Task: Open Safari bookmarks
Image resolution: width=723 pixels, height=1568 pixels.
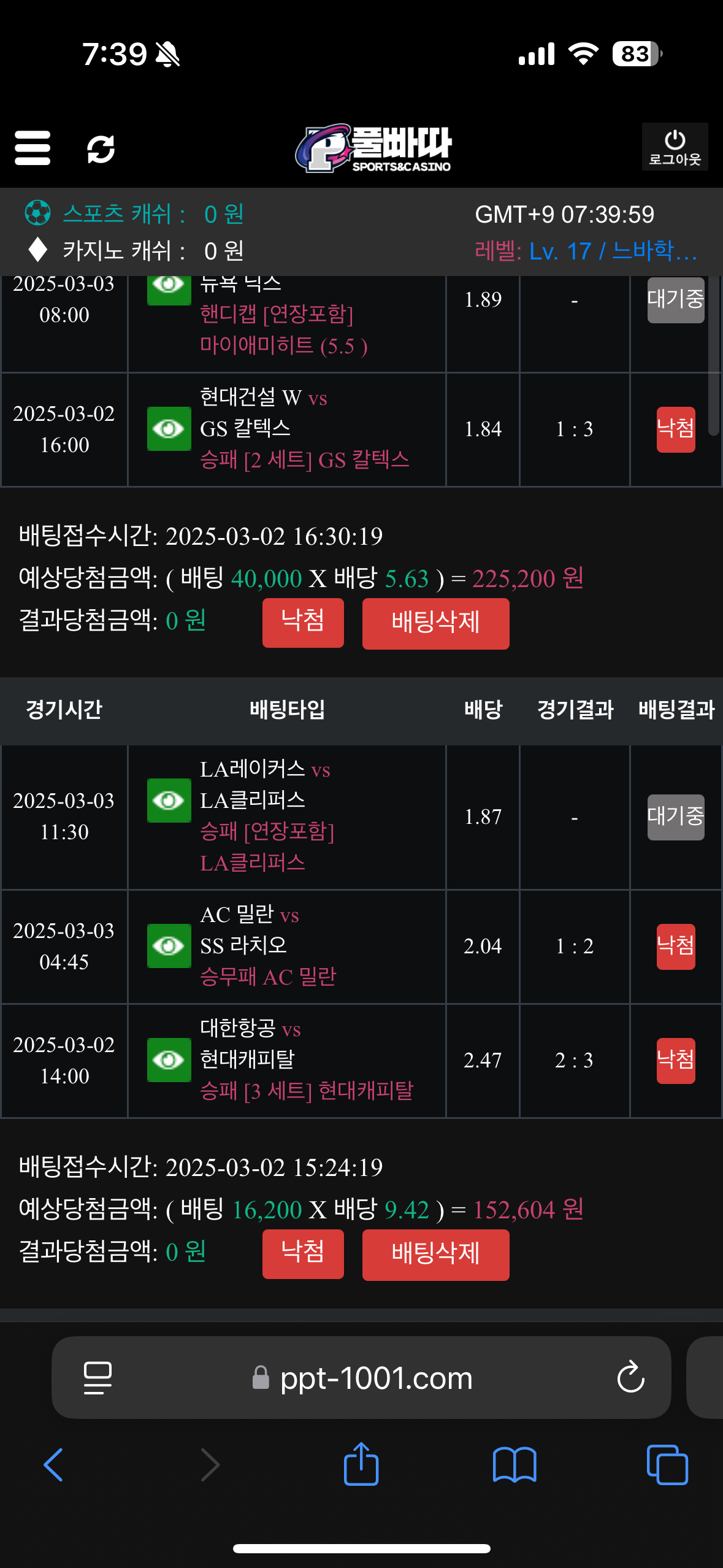Action: click(515, 1465)
